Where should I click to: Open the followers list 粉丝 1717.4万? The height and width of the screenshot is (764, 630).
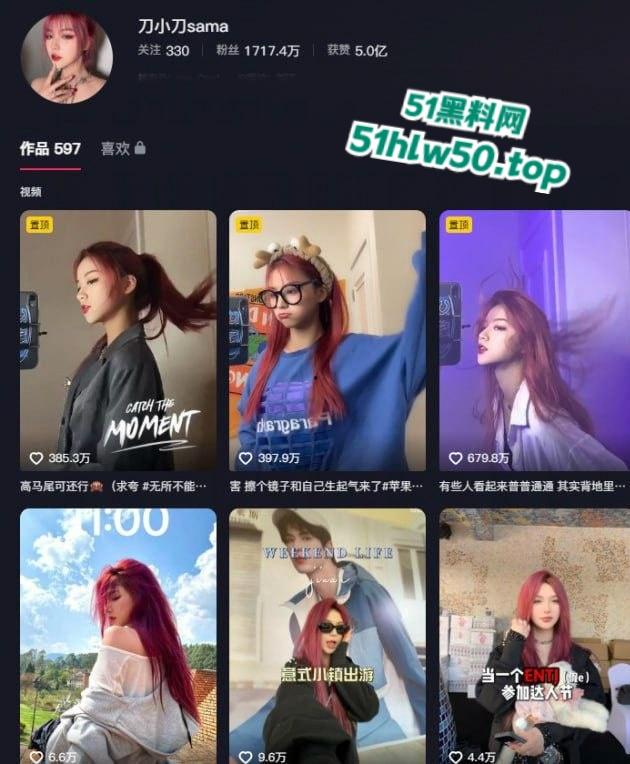[257, 50]
